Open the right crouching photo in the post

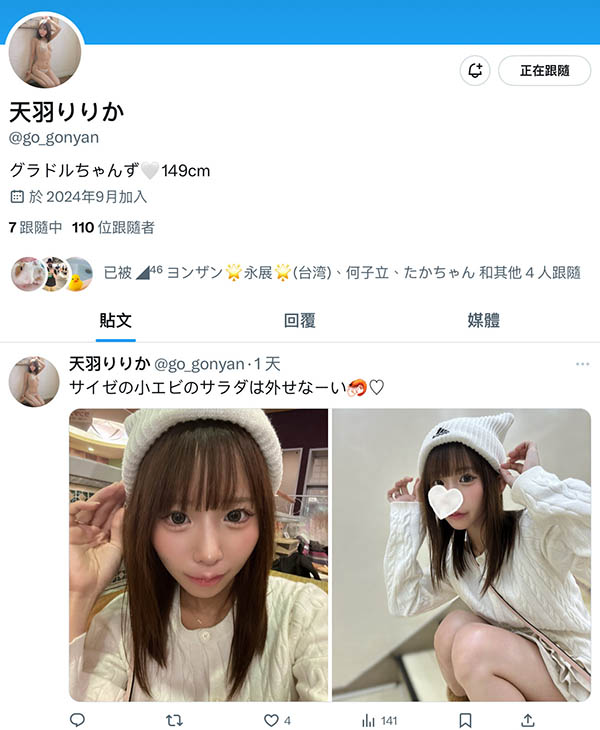tap(461, 554)
